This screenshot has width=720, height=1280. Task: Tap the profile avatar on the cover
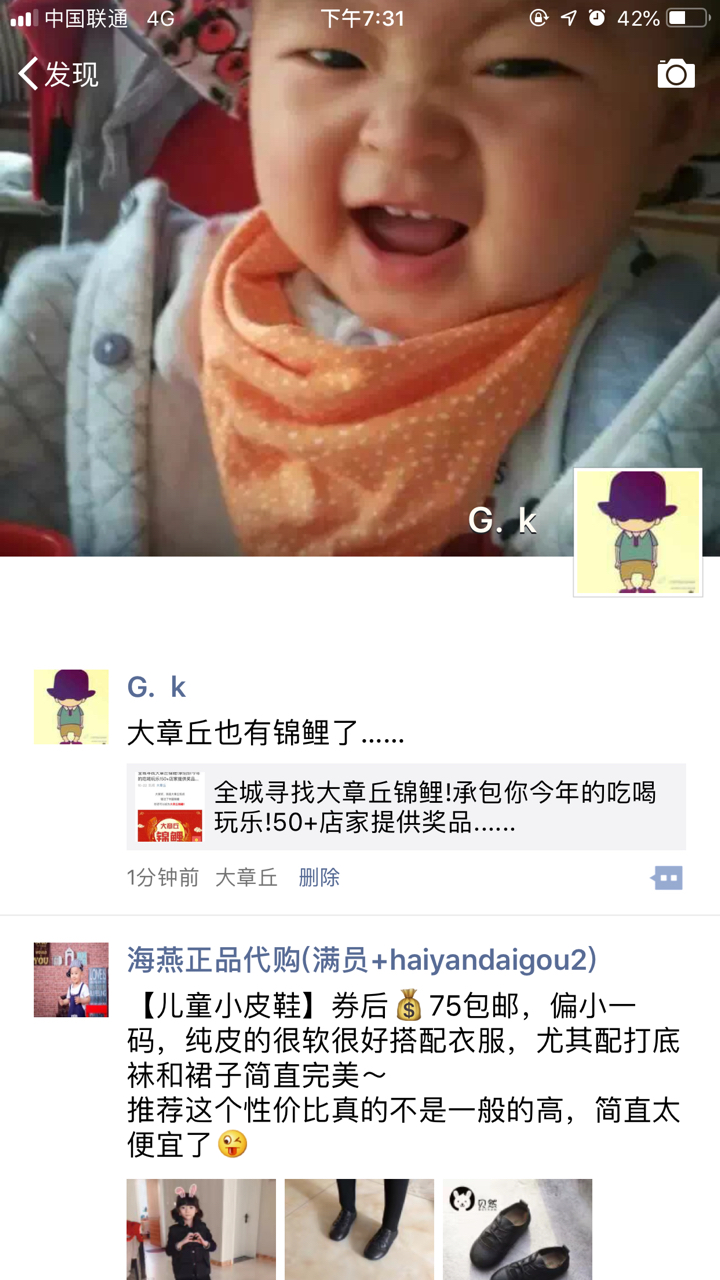pos(637,532)
